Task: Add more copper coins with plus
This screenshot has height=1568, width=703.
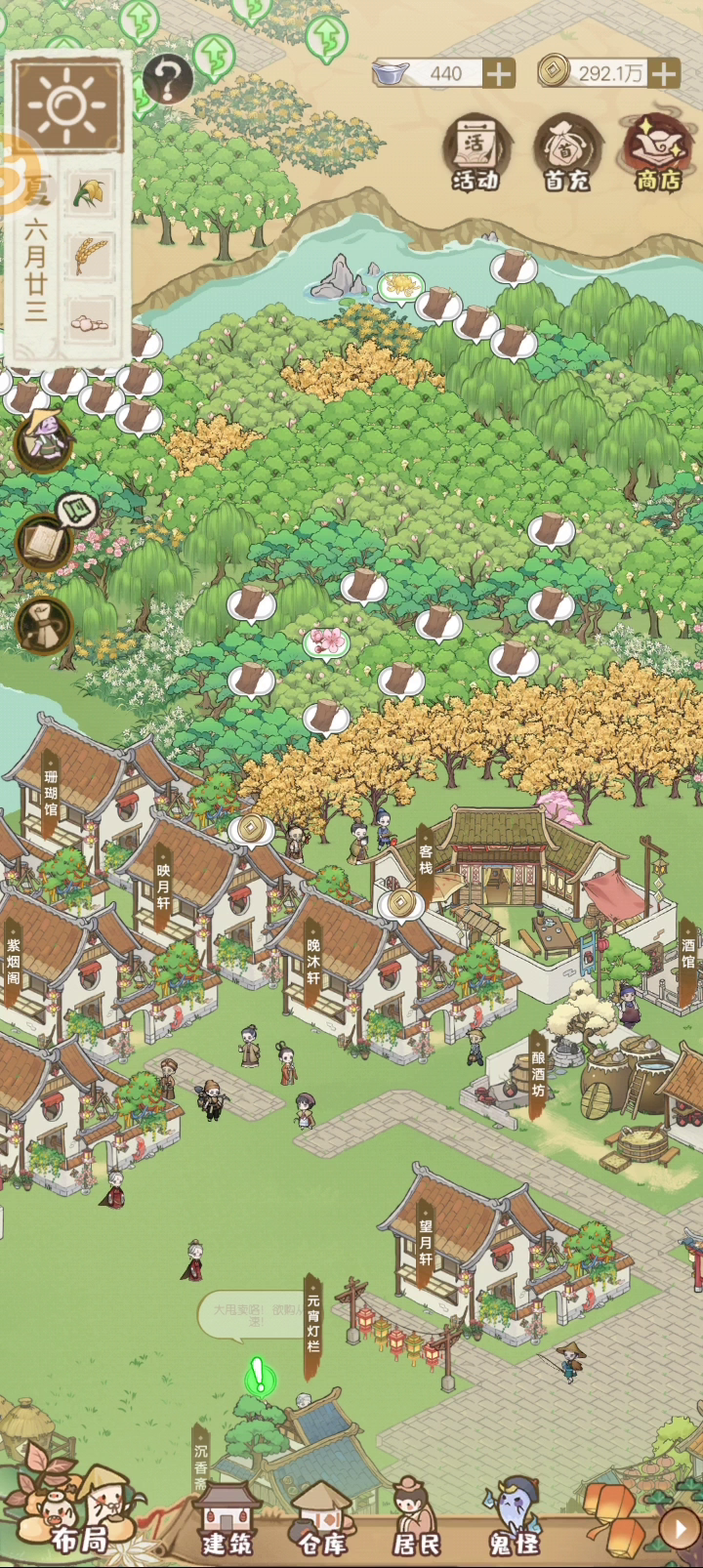Action: pos(664,73)
